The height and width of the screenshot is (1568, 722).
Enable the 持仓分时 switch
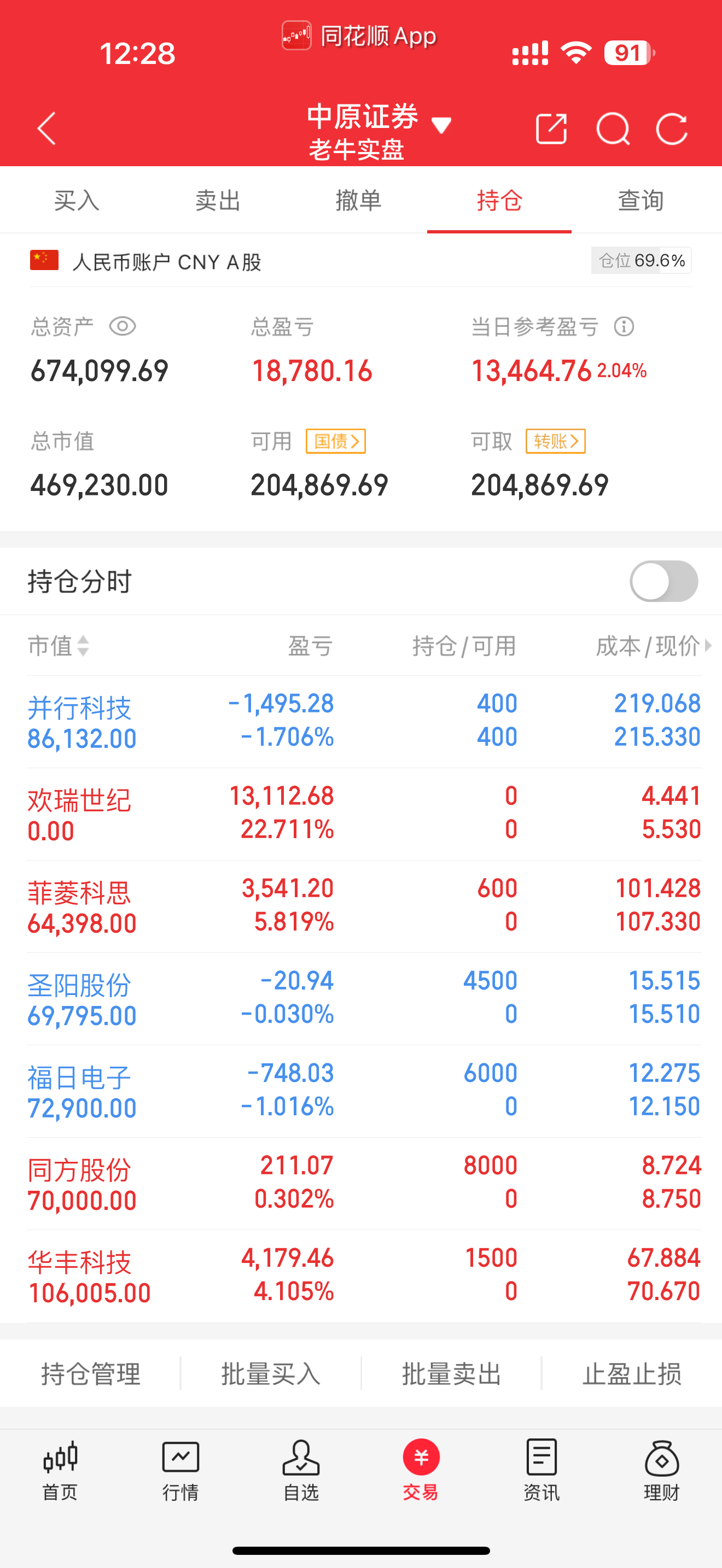coord(663,581)
